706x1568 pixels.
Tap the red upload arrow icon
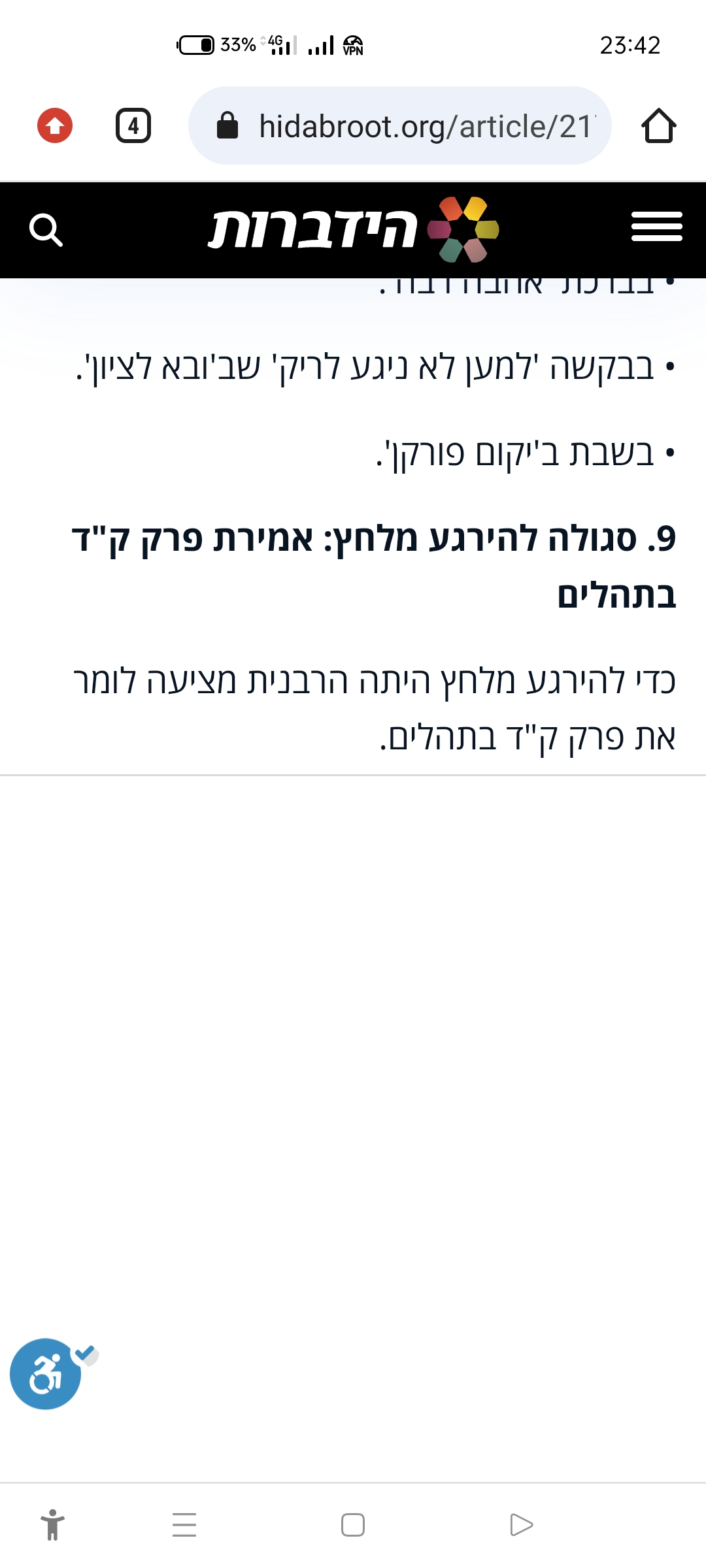click(55, 125)
